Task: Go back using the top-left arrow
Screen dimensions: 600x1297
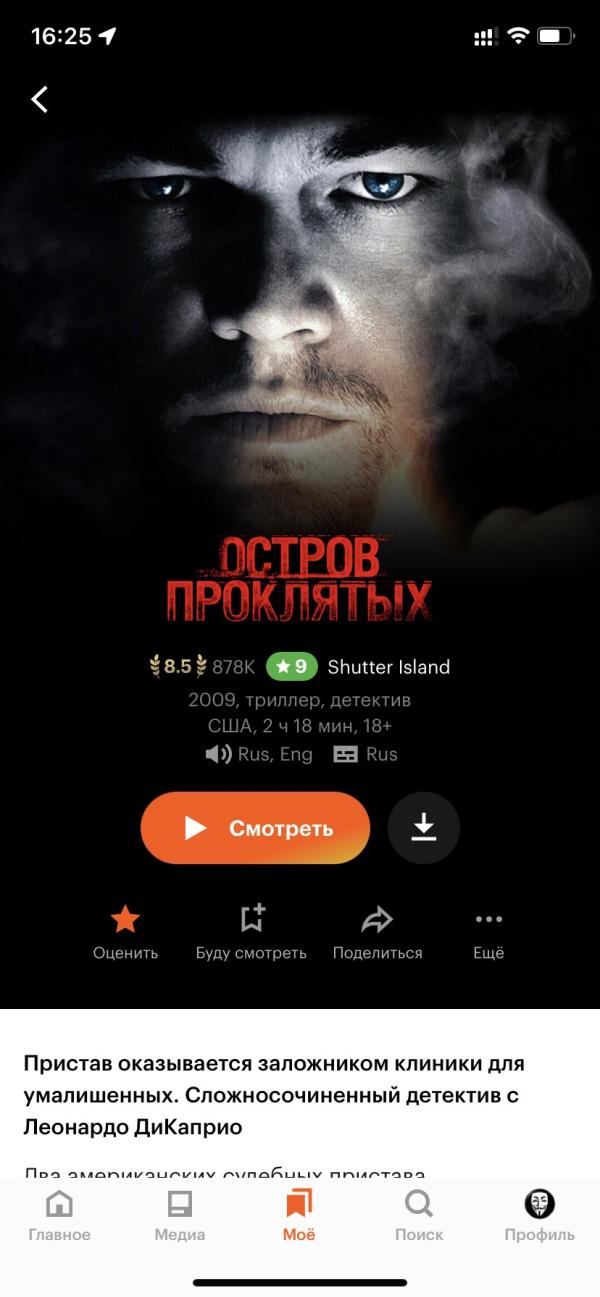Action: click(40, 99)
